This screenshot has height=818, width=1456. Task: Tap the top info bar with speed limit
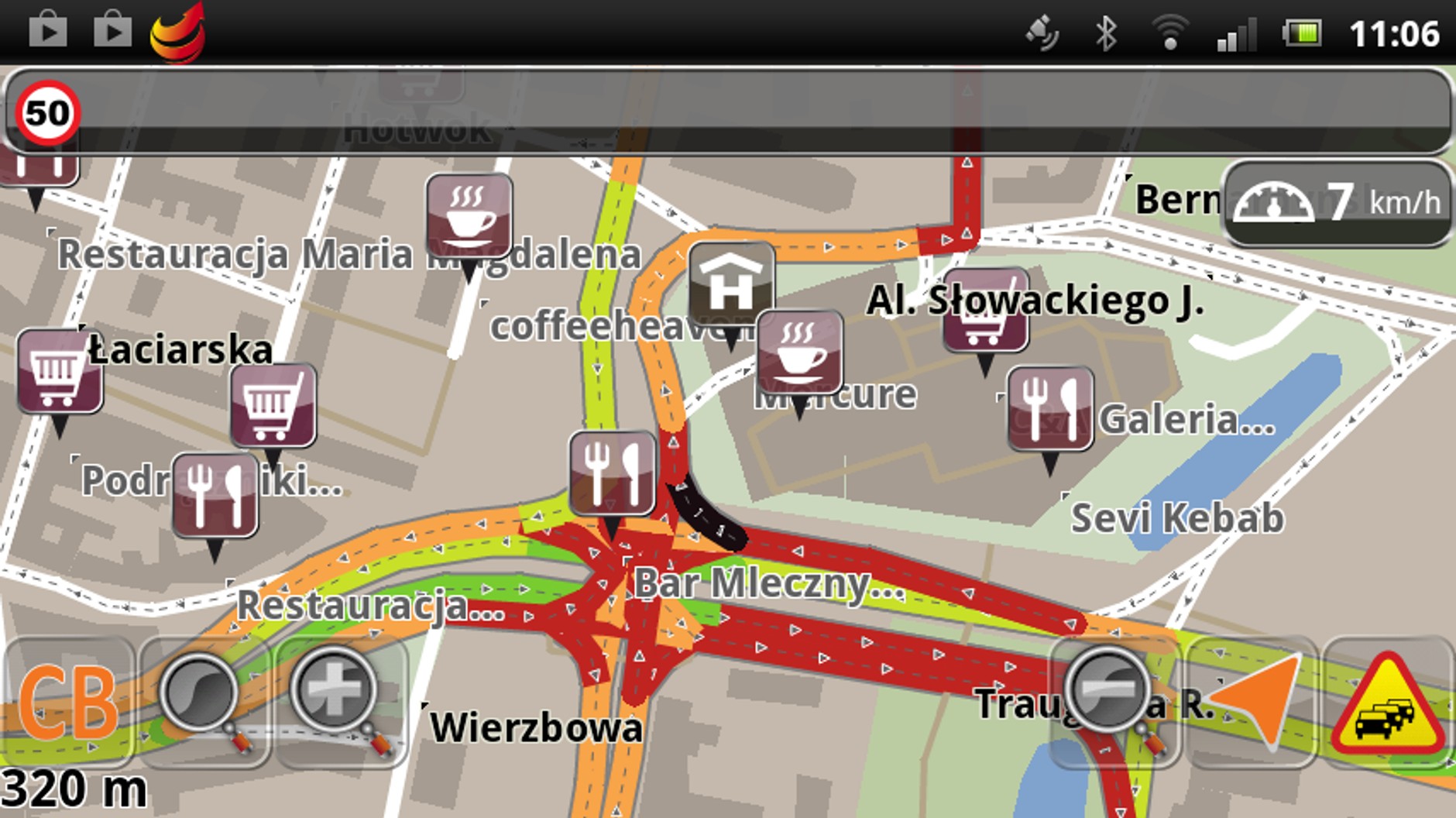click(x=728, y=113)
